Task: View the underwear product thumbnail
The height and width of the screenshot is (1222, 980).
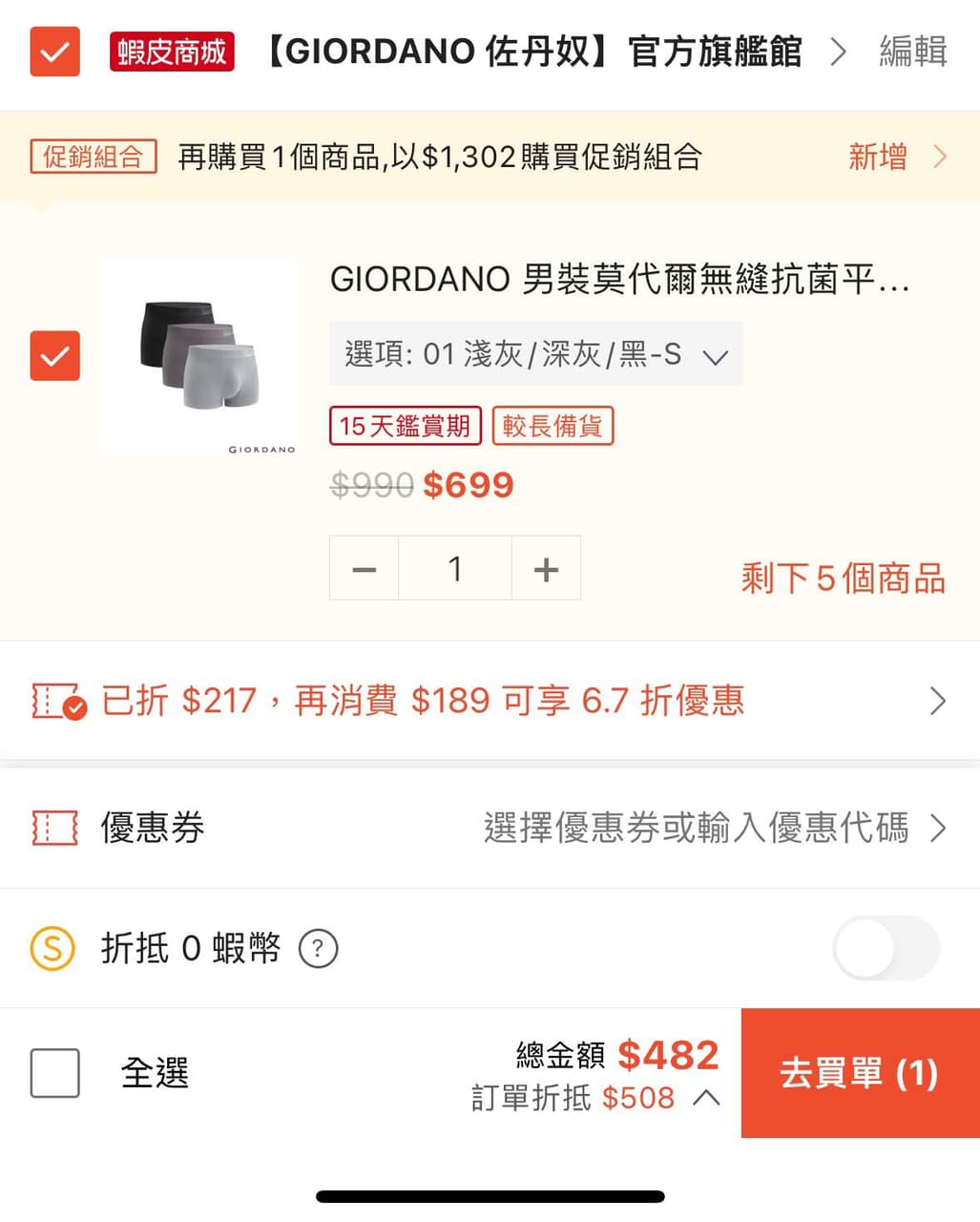Action: coord(198,355)
